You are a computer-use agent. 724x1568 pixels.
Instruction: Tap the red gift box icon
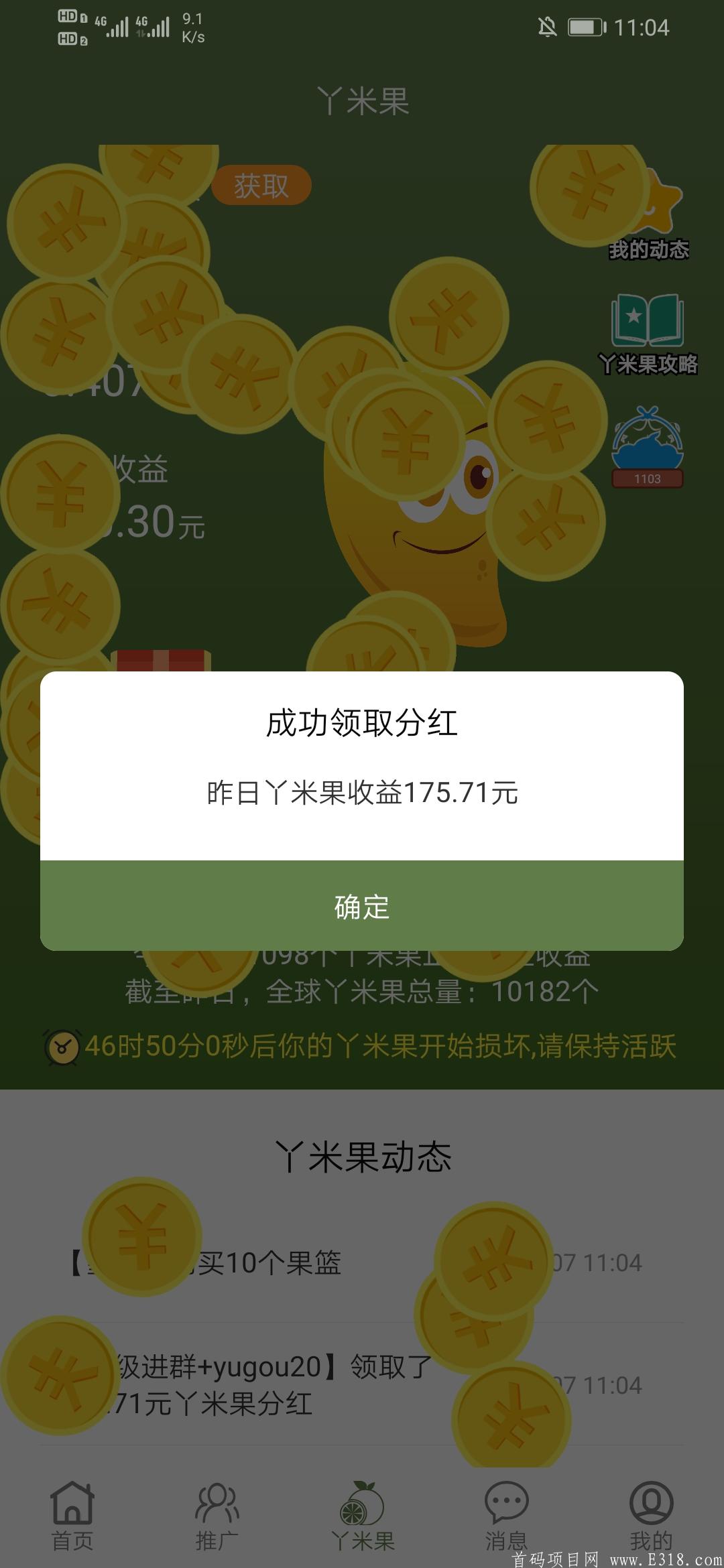click(163, 663)
